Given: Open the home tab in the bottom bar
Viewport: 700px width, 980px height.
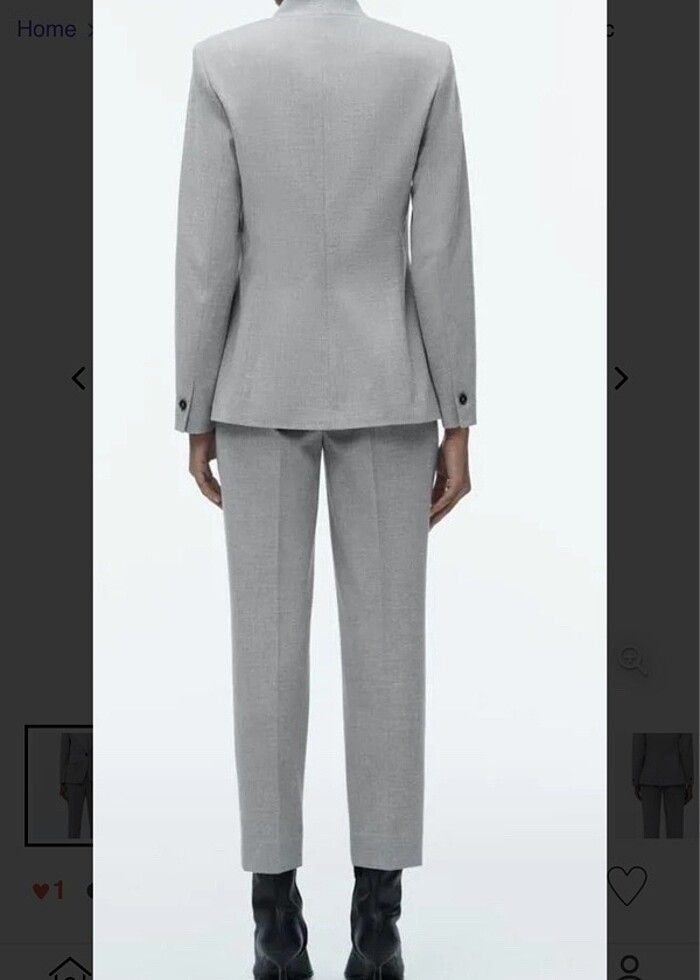Looking at the screenshot, I should point(69,968).
